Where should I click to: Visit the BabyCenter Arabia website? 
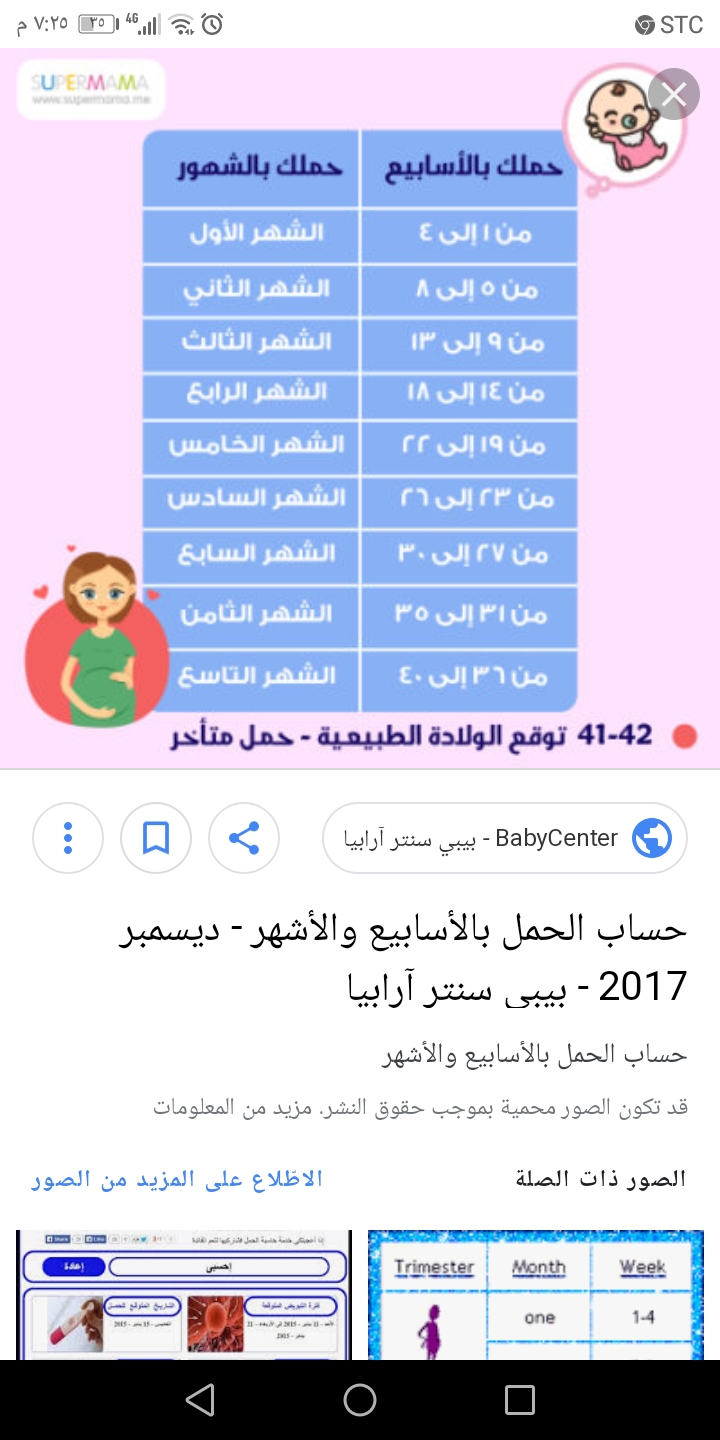[x=505, y=838]
